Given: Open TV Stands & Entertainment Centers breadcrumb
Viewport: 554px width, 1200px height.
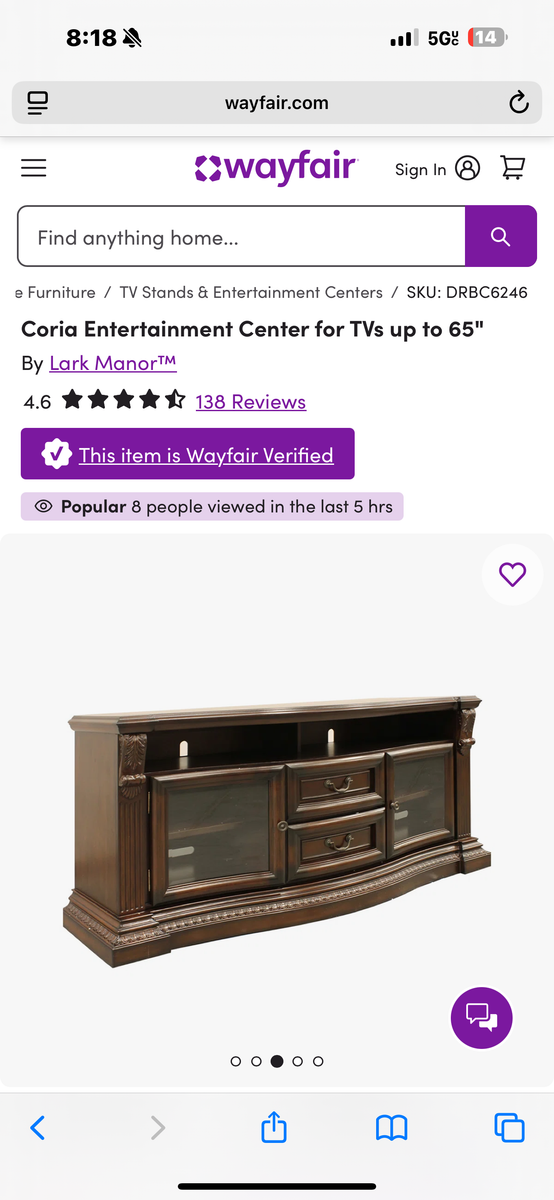Looking at the screenshot, I should tap(251, 293).
